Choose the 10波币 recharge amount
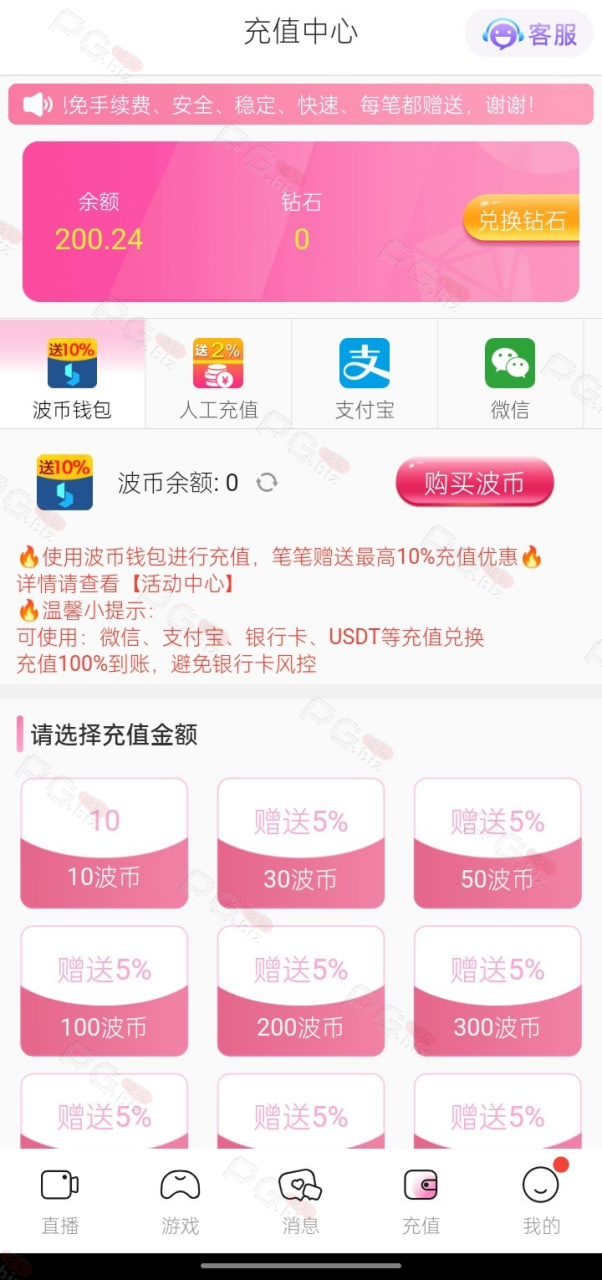The height and width of the screenshot is (1280, 602). (104, 844)
